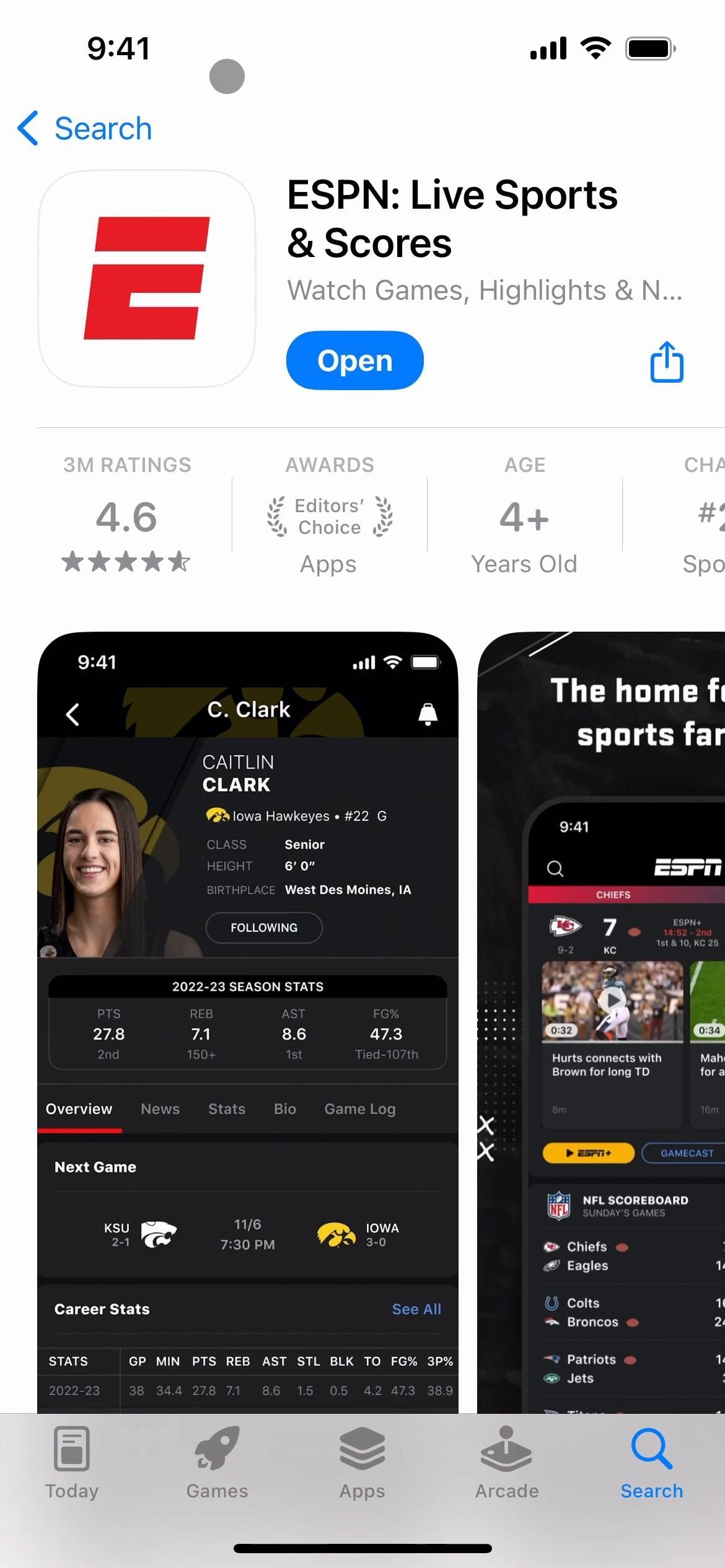Switch to the Arcade tab

(x=507, y=1463)
